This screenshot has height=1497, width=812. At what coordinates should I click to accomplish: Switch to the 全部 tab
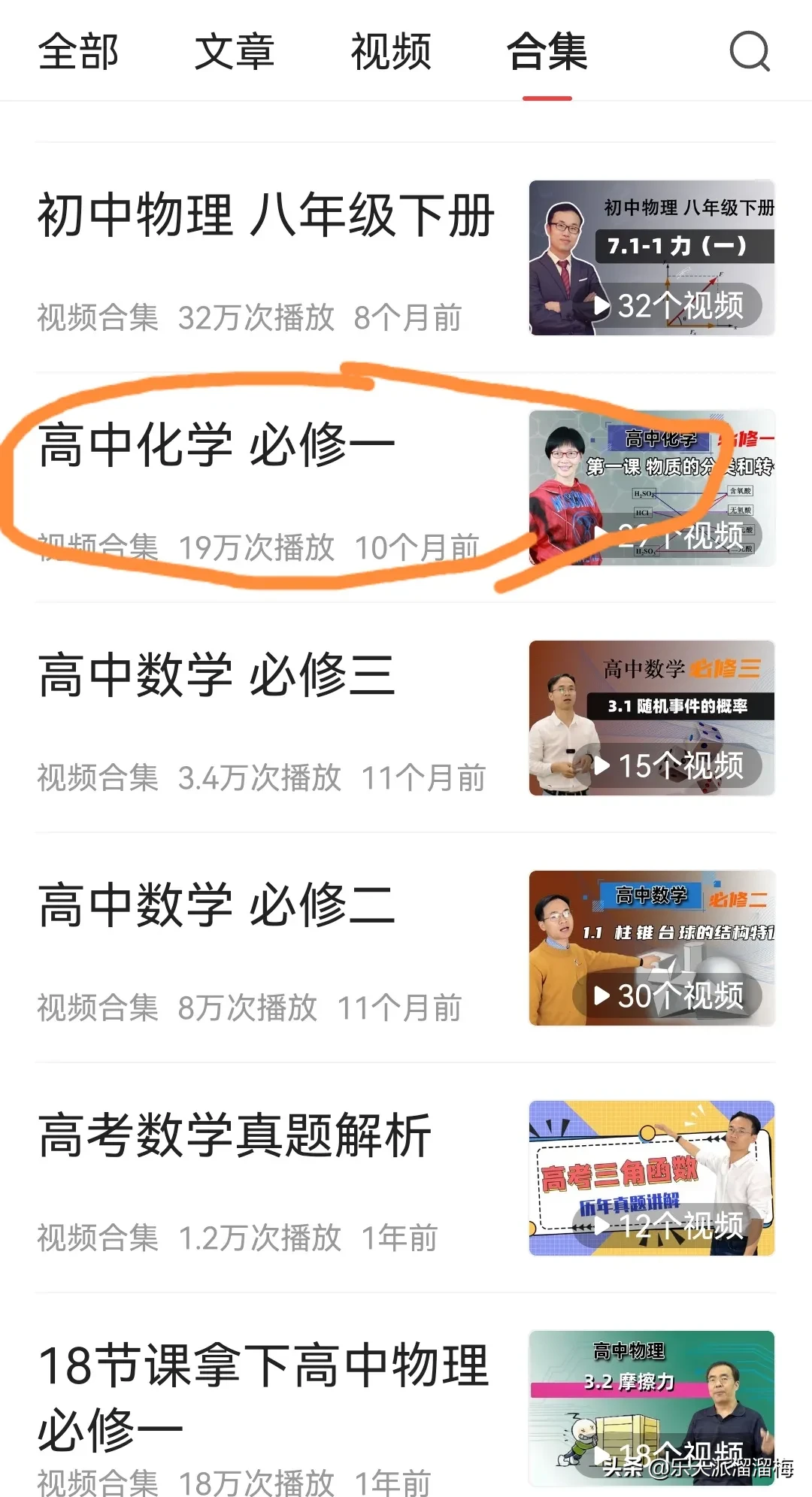pos(78,53)
